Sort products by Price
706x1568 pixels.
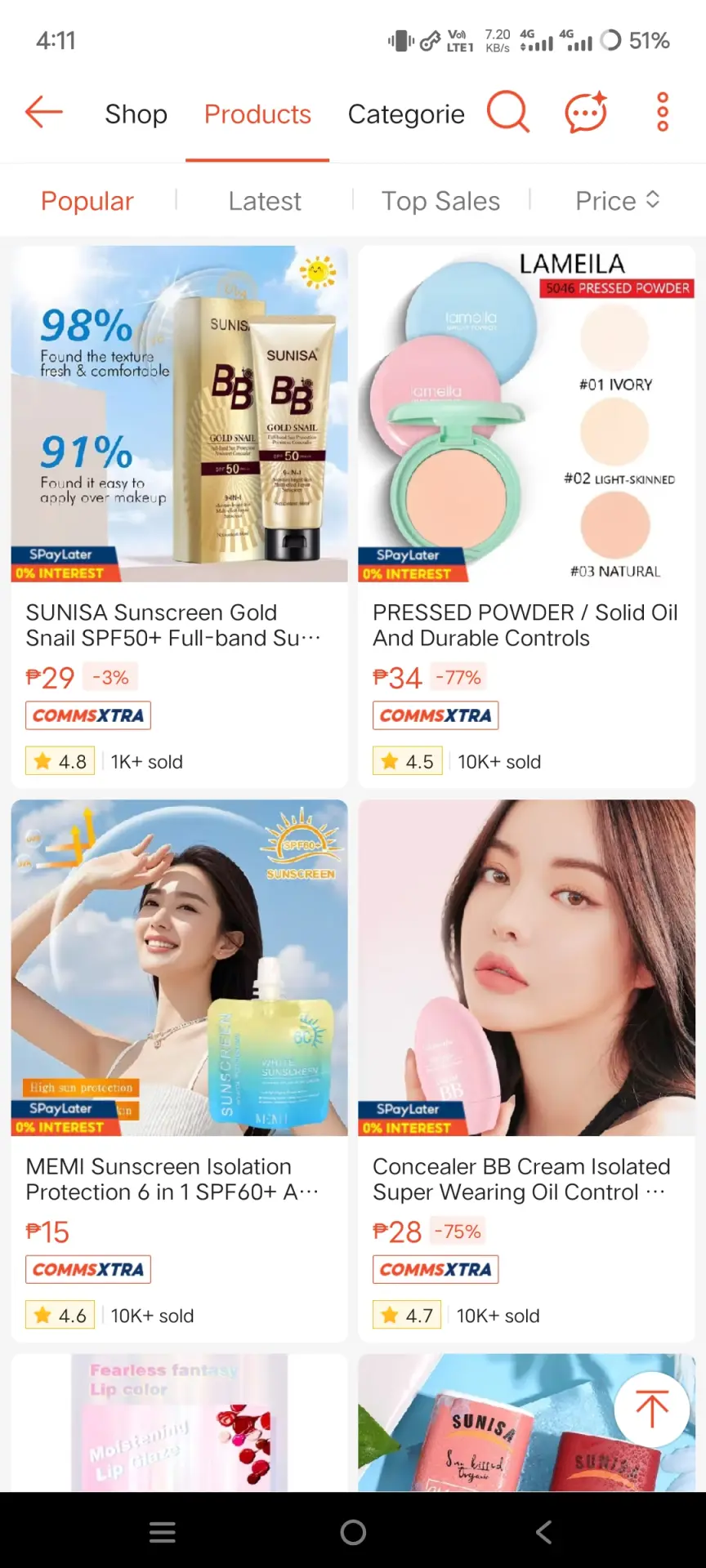click(618, 201)
